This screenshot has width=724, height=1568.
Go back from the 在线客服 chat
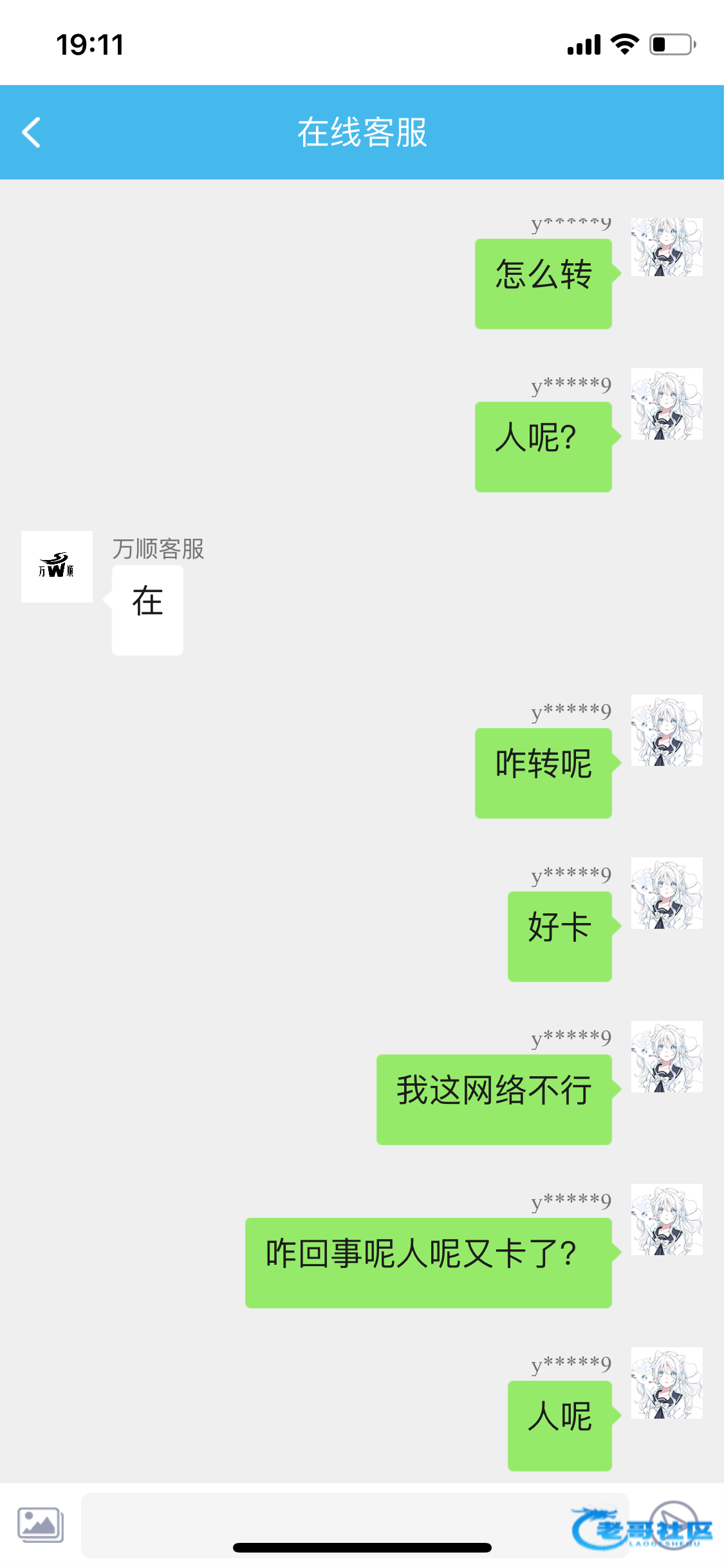(31, 133)
